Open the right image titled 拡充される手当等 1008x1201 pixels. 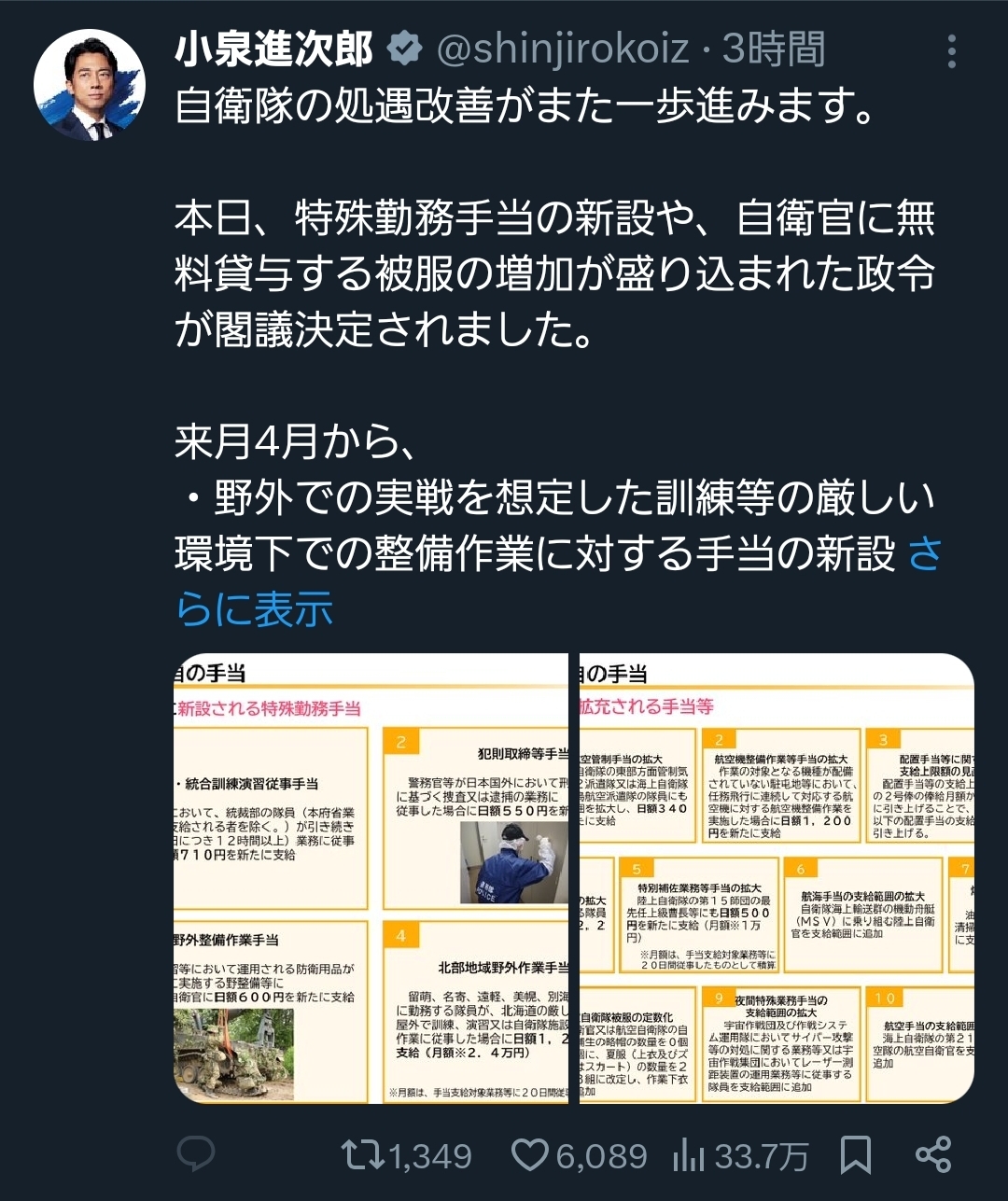(x=777, y=877)
